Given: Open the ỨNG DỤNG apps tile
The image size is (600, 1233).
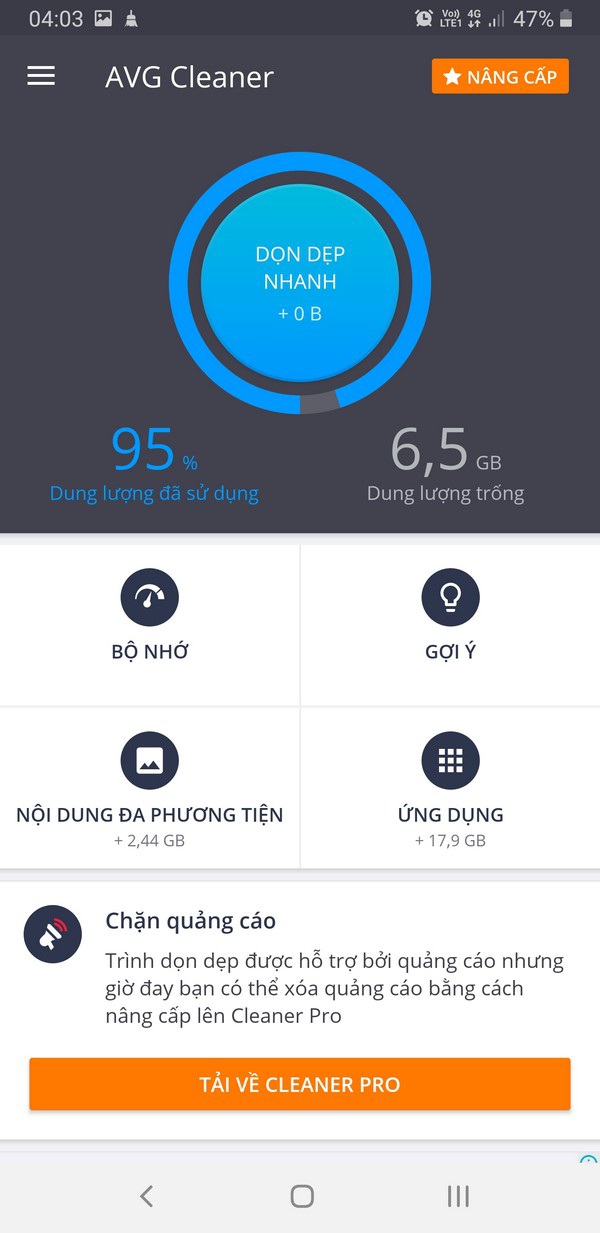Looking at the screenshot, I should (450, 787).
